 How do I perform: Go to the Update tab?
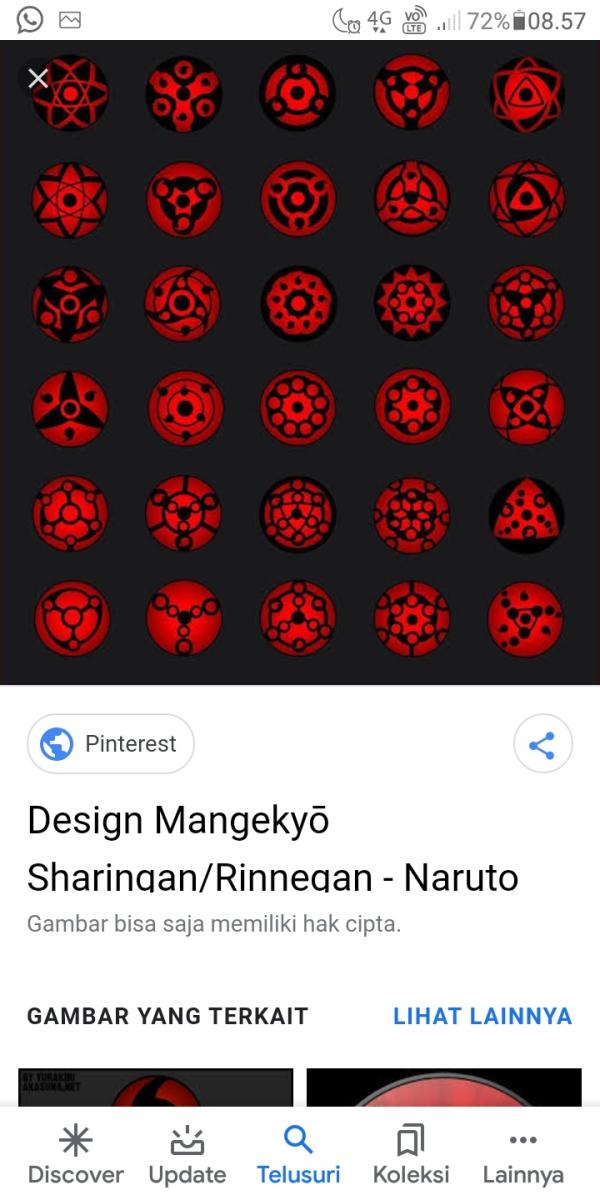pos(187,1153)
